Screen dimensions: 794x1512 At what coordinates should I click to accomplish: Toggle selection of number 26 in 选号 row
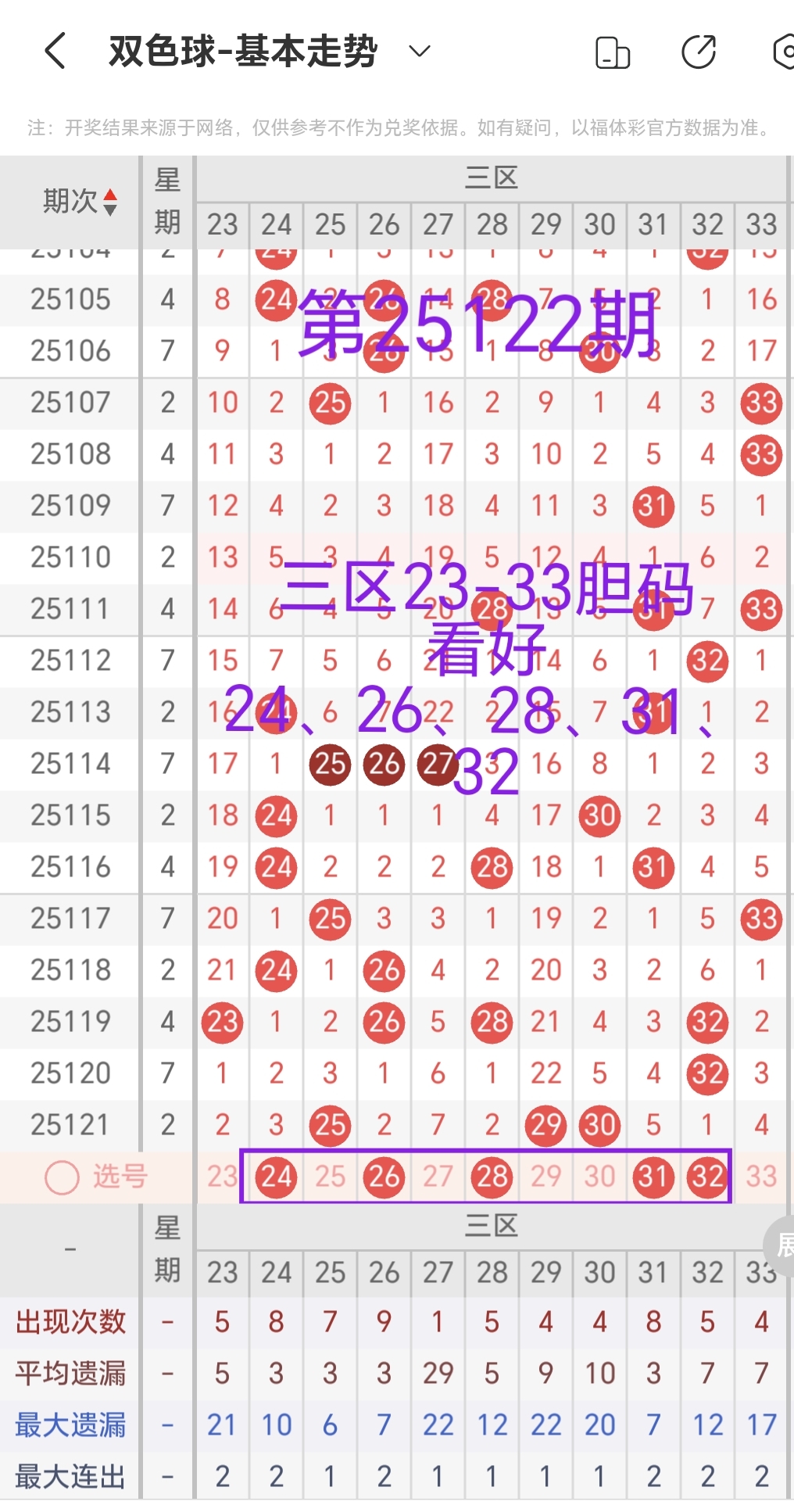coord(384,1176)
